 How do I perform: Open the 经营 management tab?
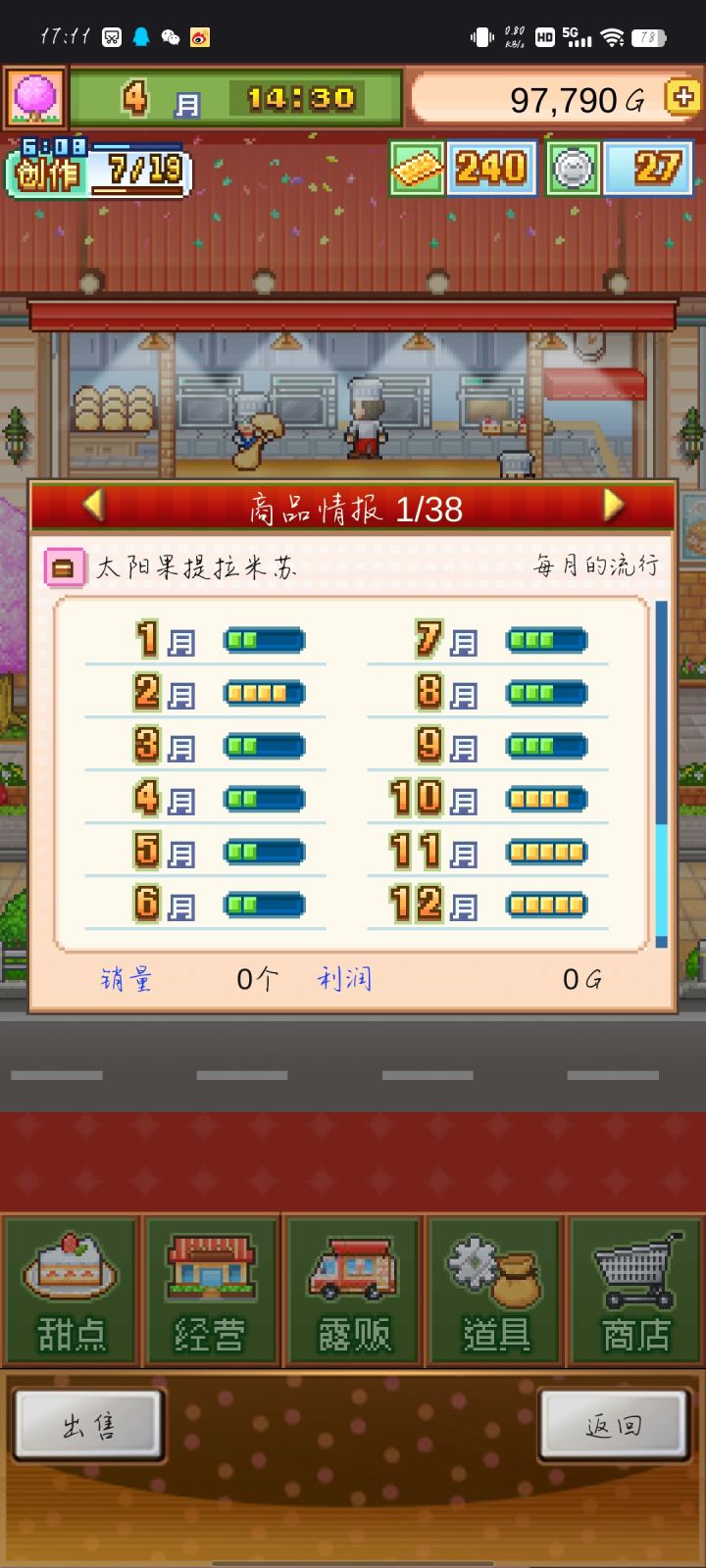[212, 1290]
